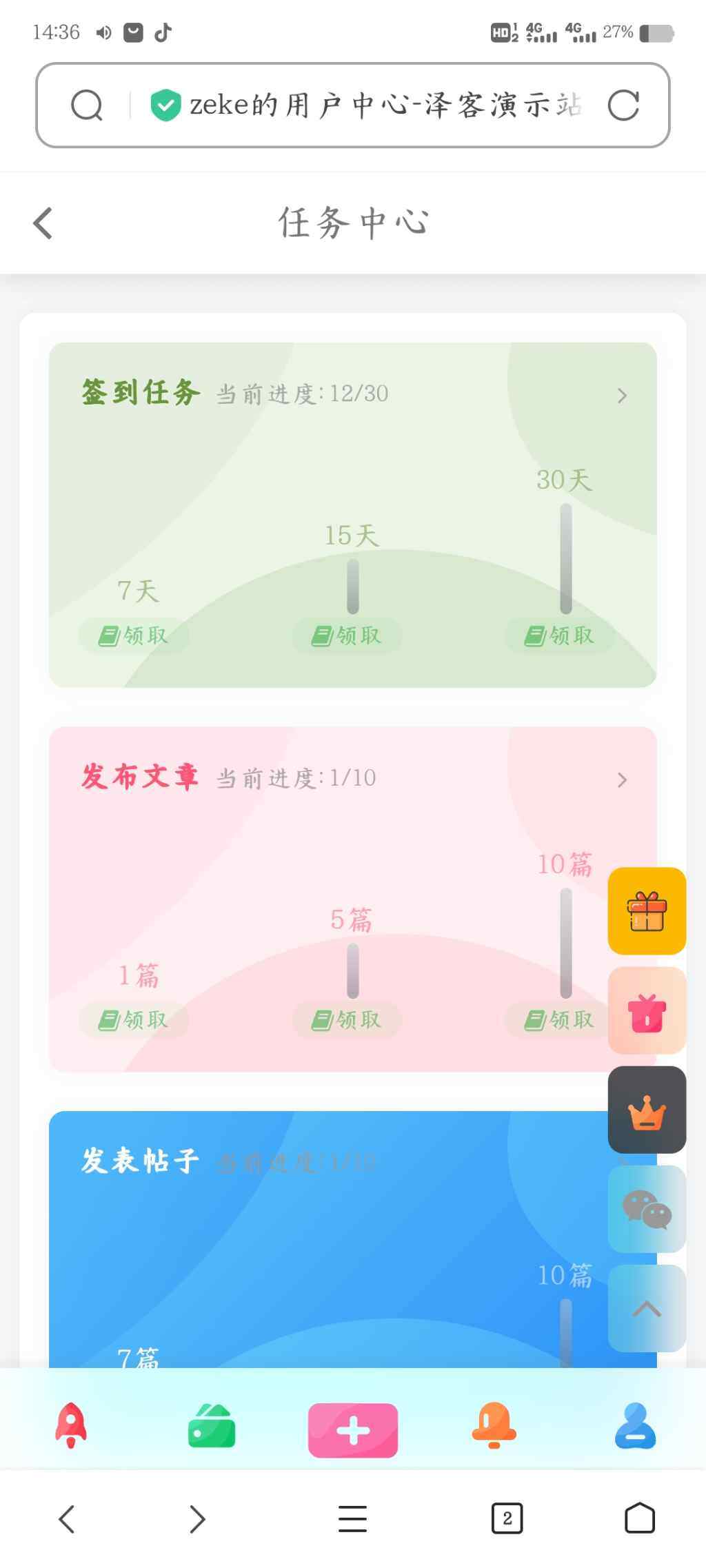Refresh the page with the reload icon

point(623,105)
